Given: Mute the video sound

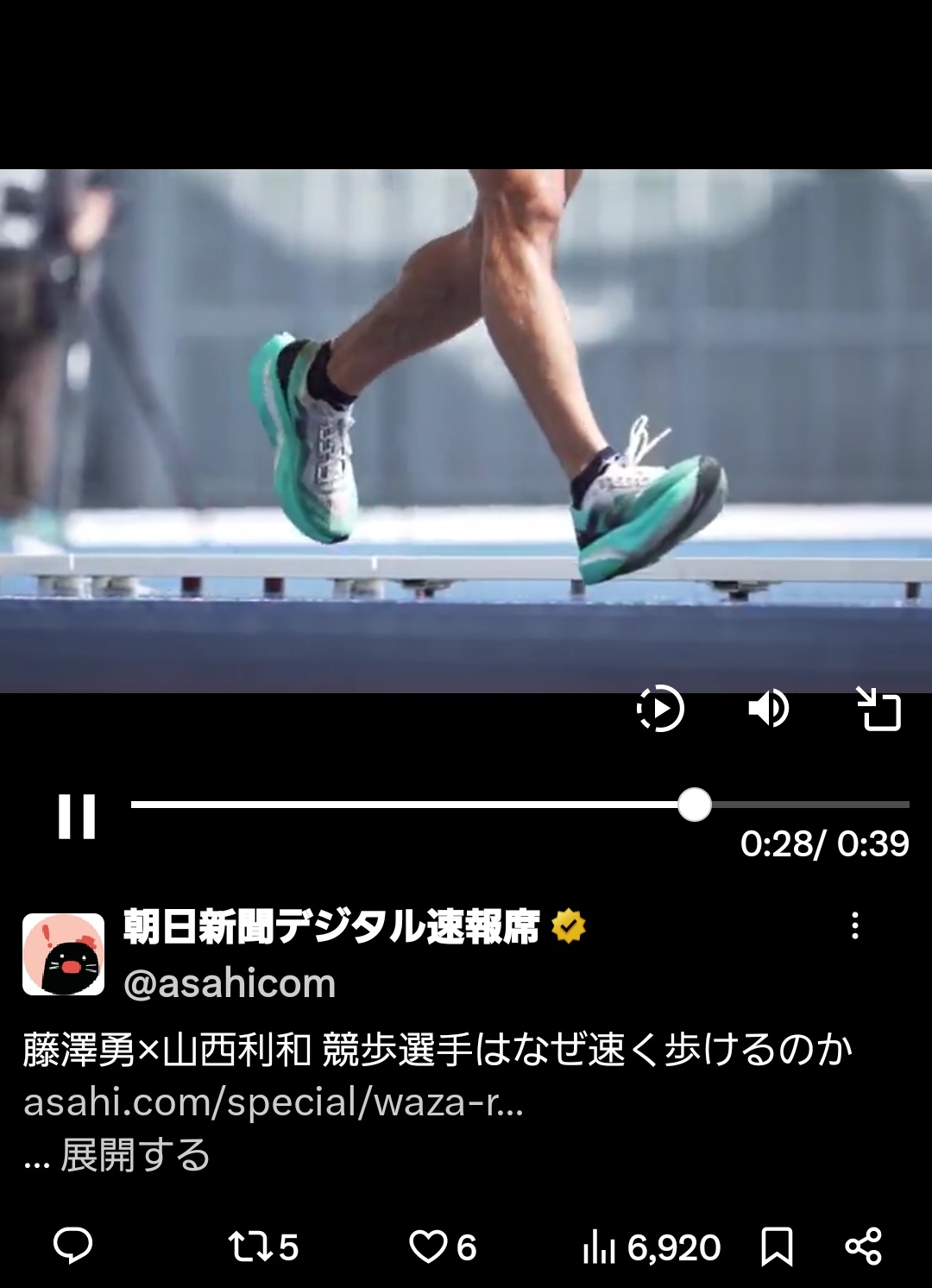Looking at the screenshot, I should [x=768, y=709].
